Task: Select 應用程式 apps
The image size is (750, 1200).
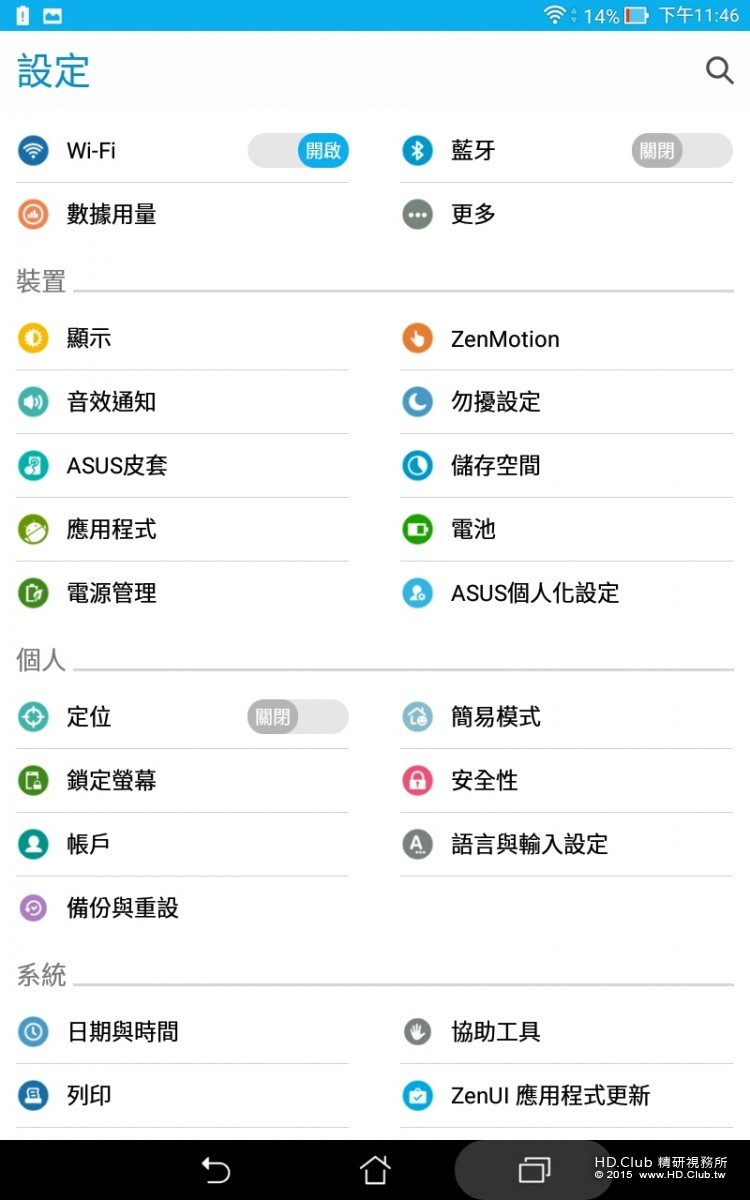Action: pos(111,529)
